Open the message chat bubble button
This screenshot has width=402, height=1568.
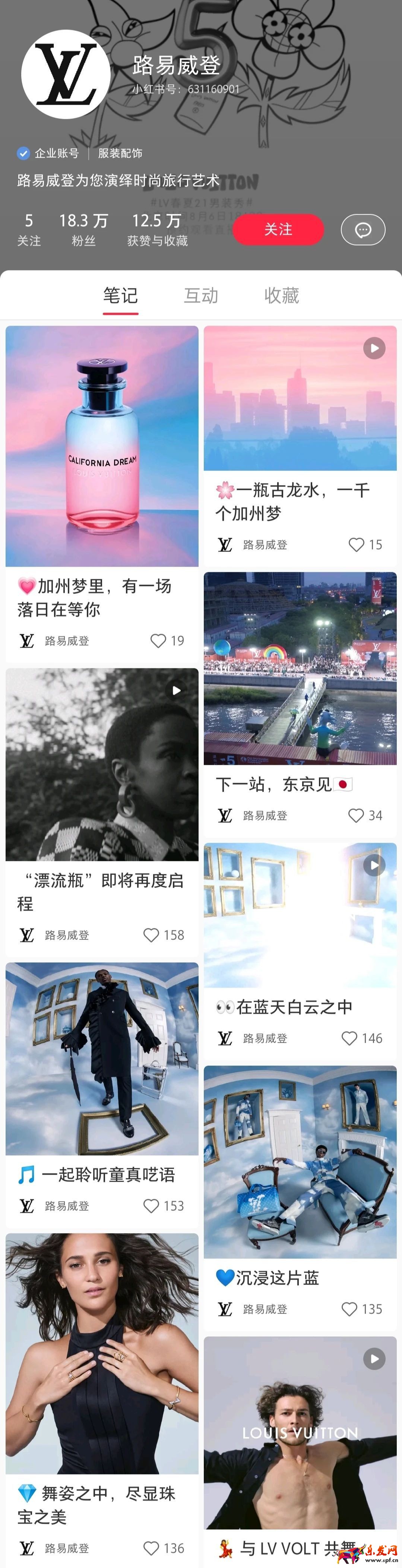tap(363, 229)
